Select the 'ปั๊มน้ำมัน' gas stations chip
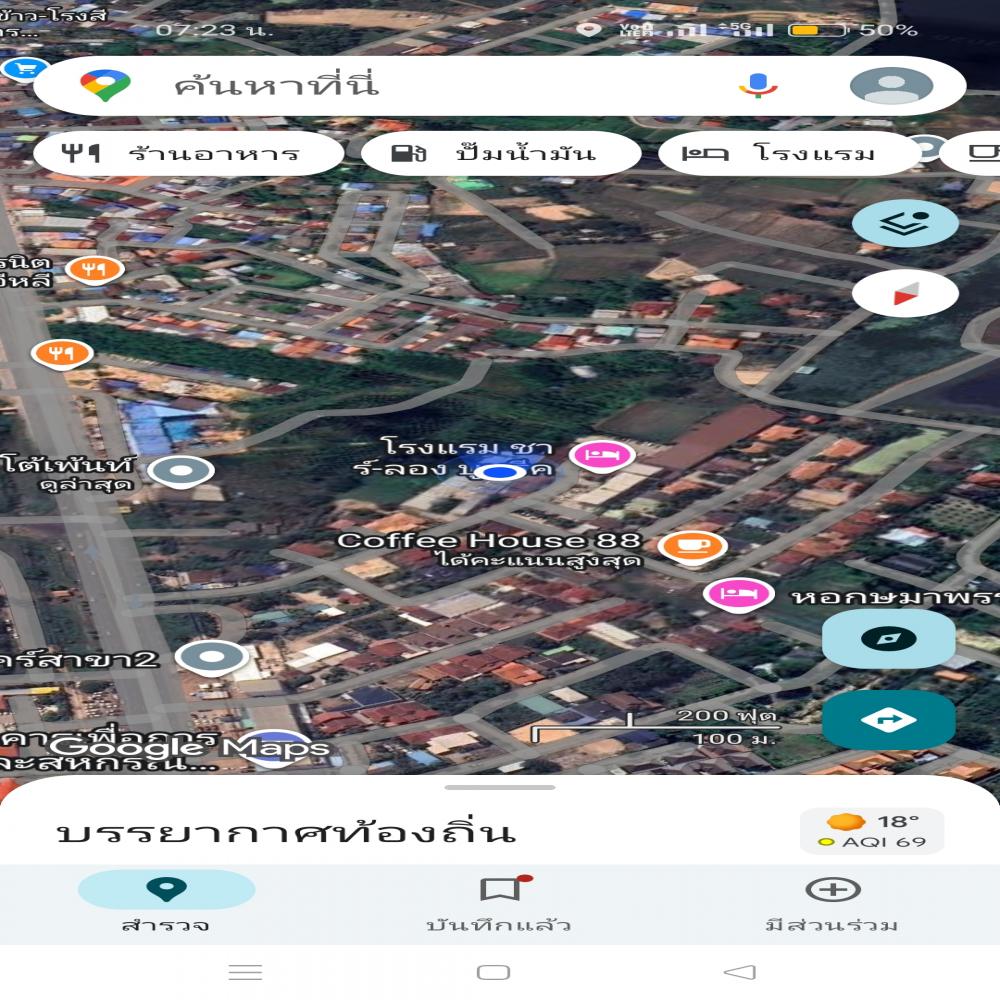 click(x=500, y=154)
